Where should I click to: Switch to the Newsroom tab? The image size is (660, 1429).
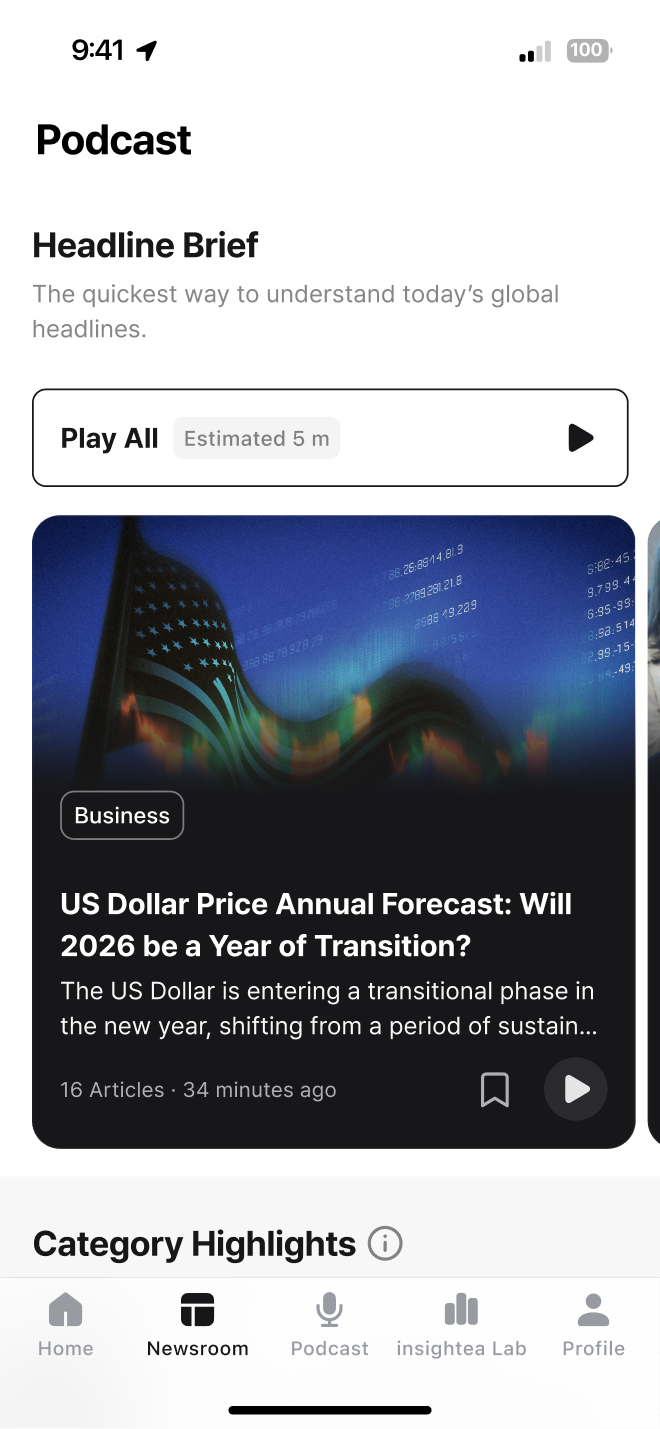point(198,1323)
